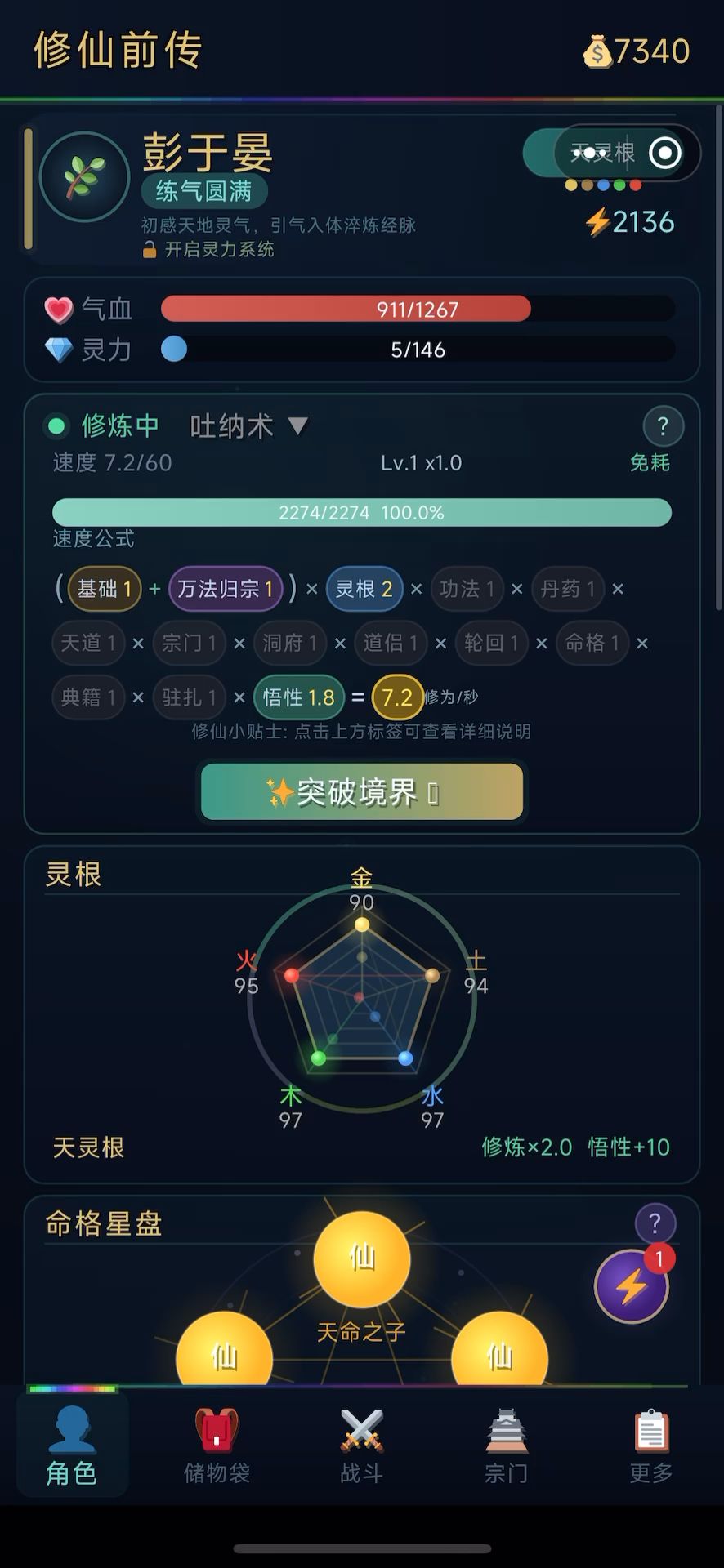The height and width of the screenshot is (1568, 724).
Task: Tap the character avatar with leaf icon
Action: pos(84,176)
